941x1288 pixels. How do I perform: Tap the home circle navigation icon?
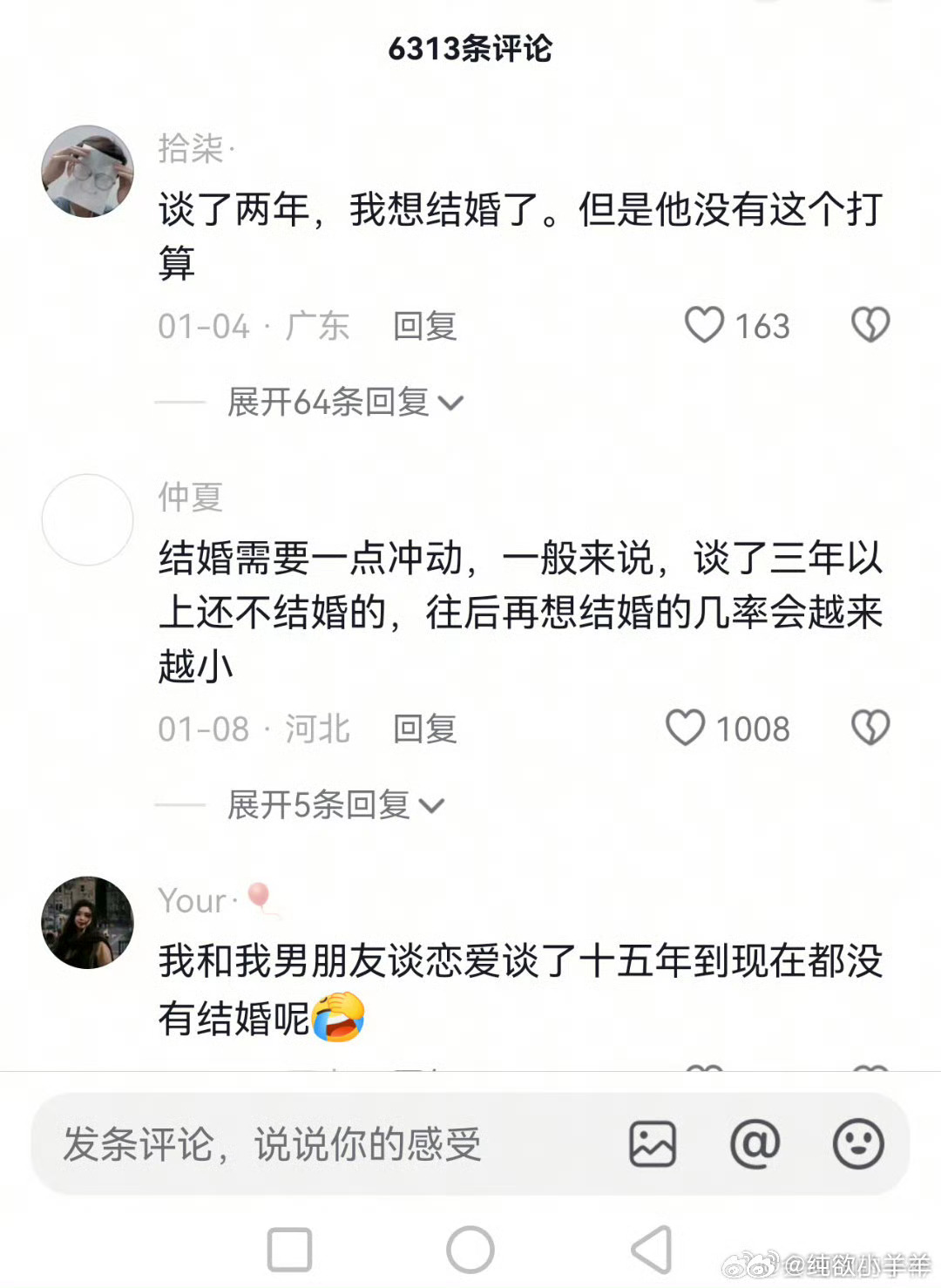click(x=470, y=1249)
